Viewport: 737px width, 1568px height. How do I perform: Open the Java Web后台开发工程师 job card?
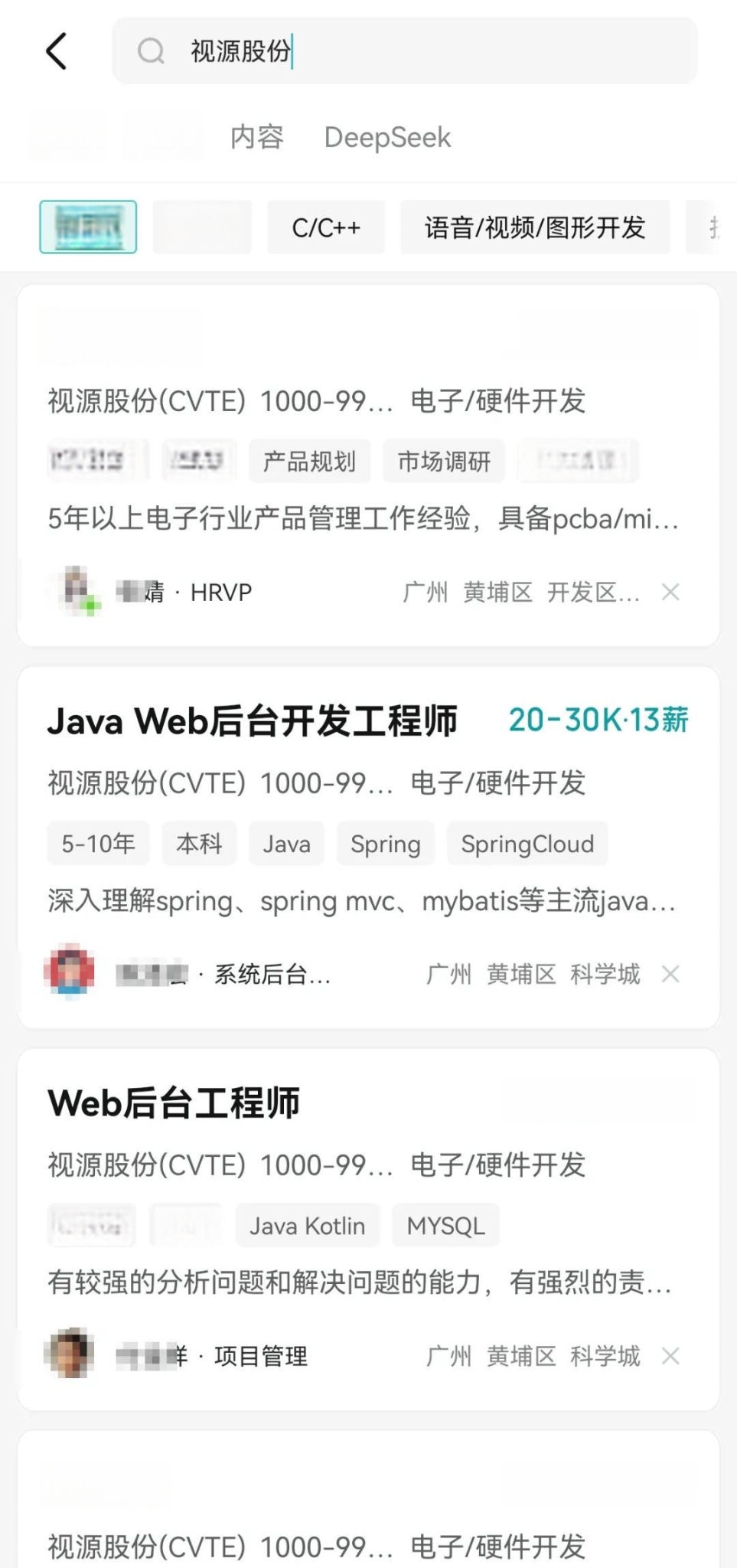click(253, 721)
